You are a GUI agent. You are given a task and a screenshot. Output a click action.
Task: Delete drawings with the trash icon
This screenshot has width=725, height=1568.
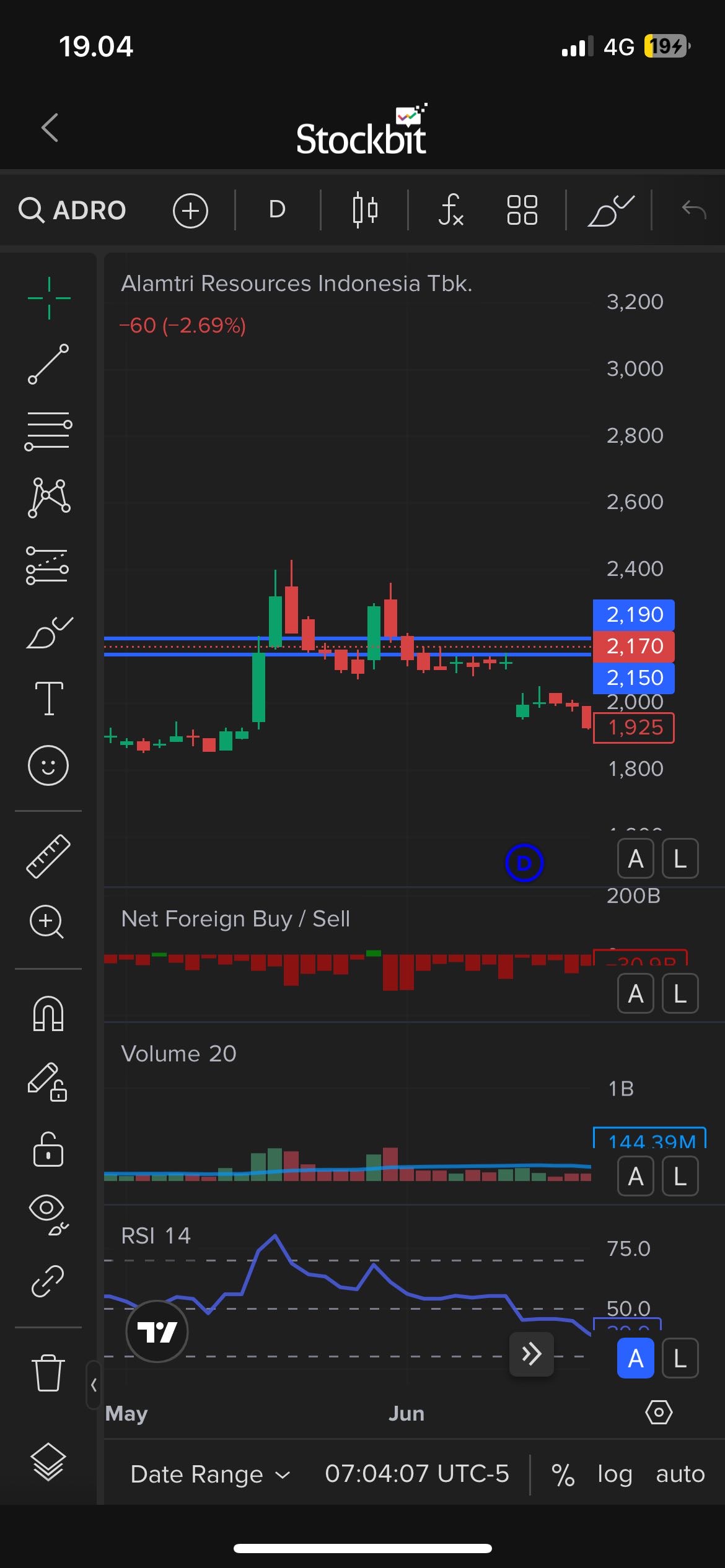(x=48, y=1373)
